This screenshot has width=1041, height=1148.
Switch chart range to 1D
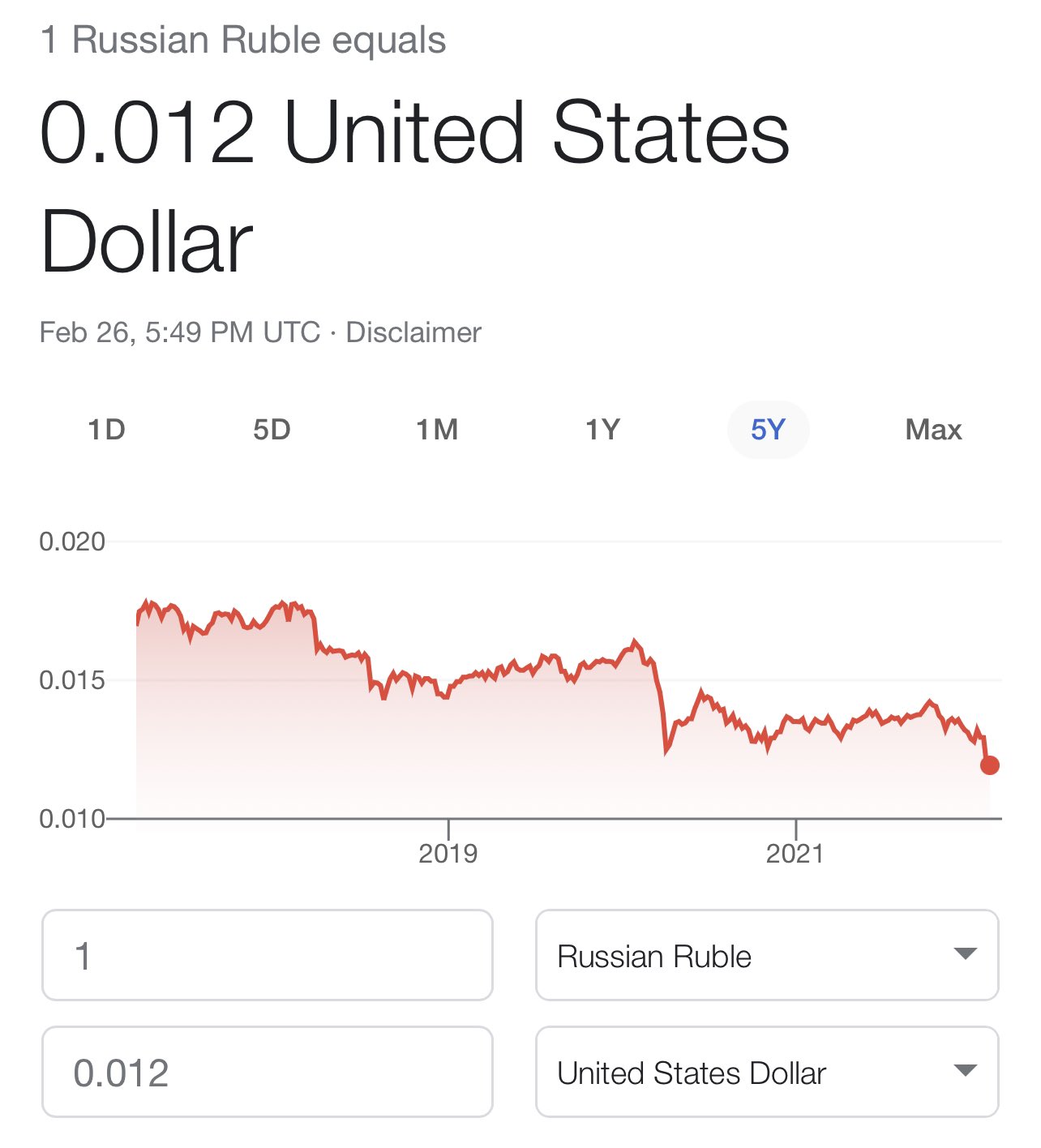point(106,429)
